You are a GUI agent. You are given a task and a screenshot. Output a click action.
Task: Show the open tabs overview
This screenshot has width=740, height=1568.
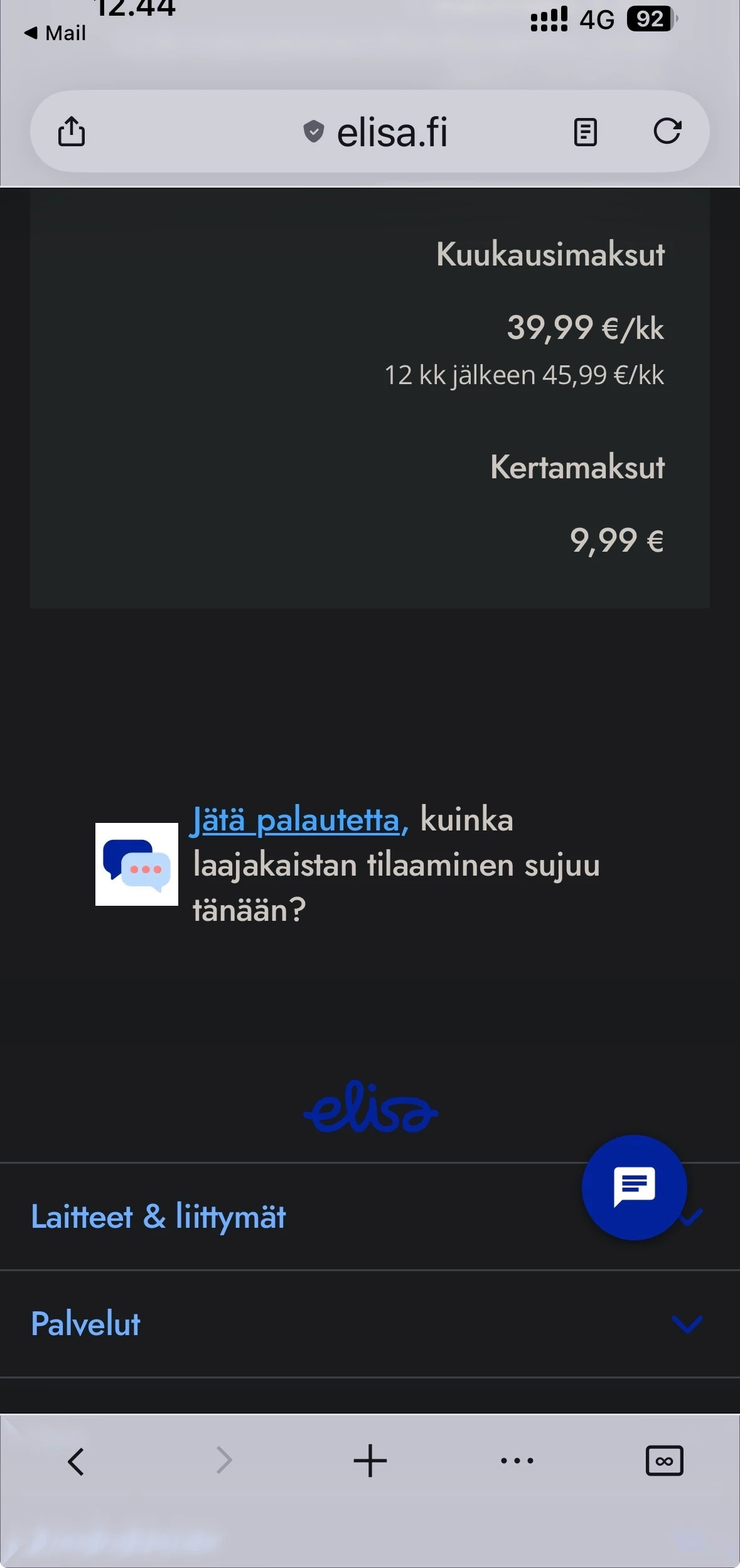click(x=664, y=1461)
